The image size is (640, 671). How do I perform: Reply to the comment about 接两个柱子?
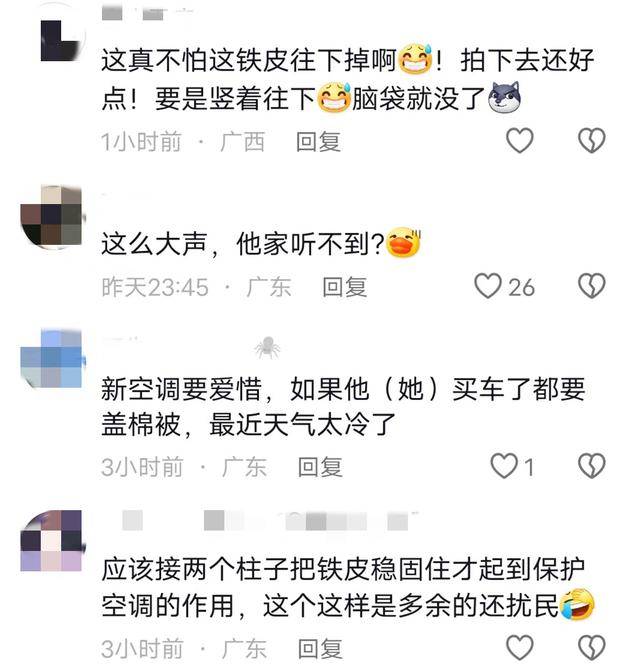[x=319, y=648]
